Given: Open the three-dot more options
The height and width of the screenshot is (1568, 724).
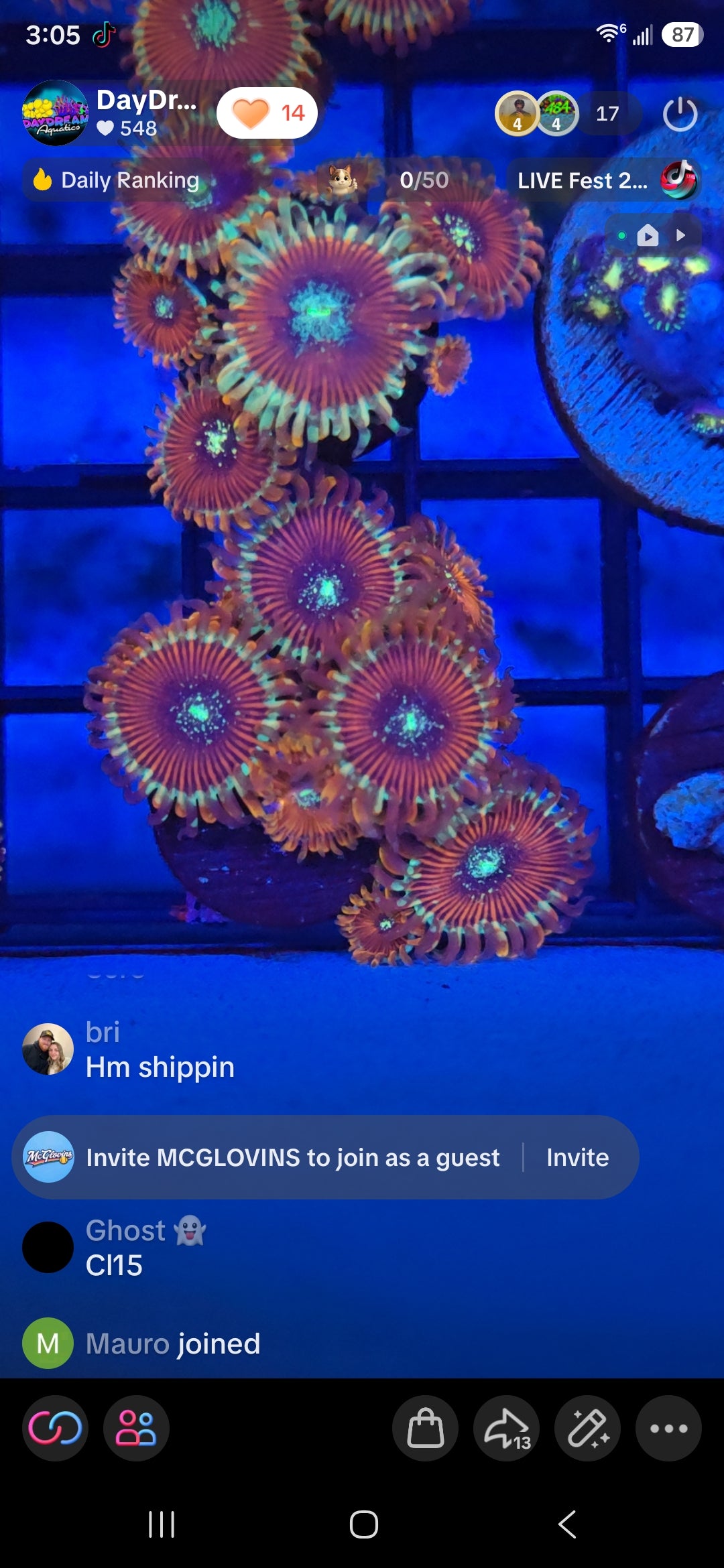Looking at the screenshot, I should tap(669, 1428).
